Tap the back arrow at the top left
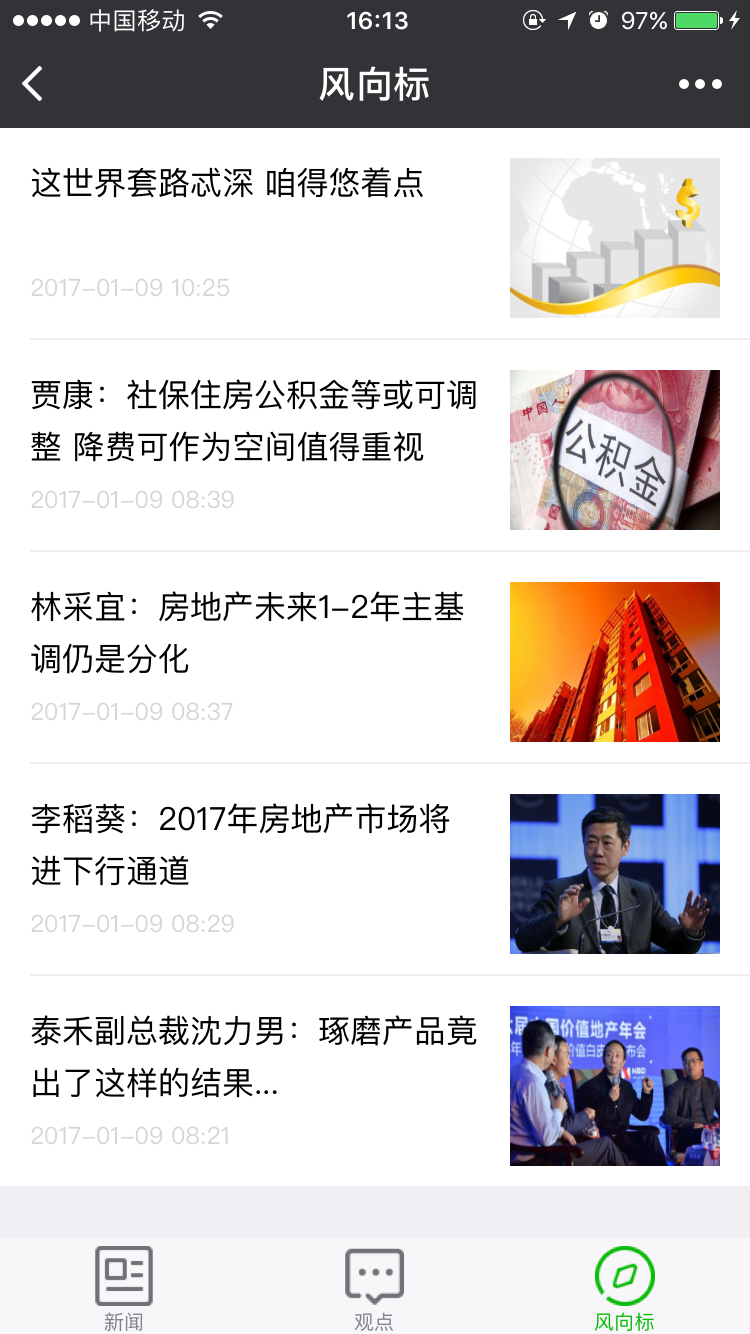This screenshot has width=750, height=1334. (x=32, y=84)
